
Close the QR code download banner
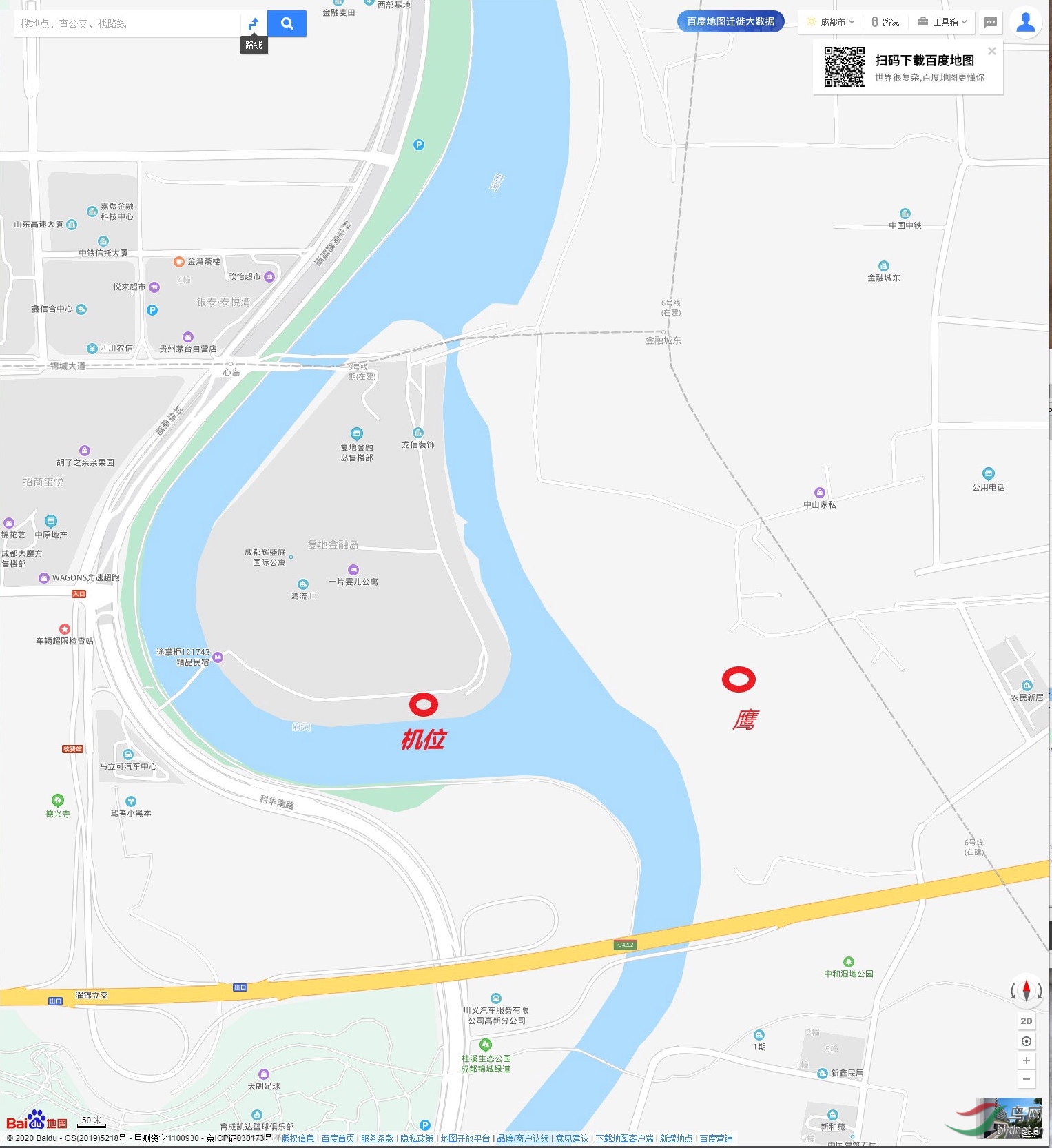[991, 51]
